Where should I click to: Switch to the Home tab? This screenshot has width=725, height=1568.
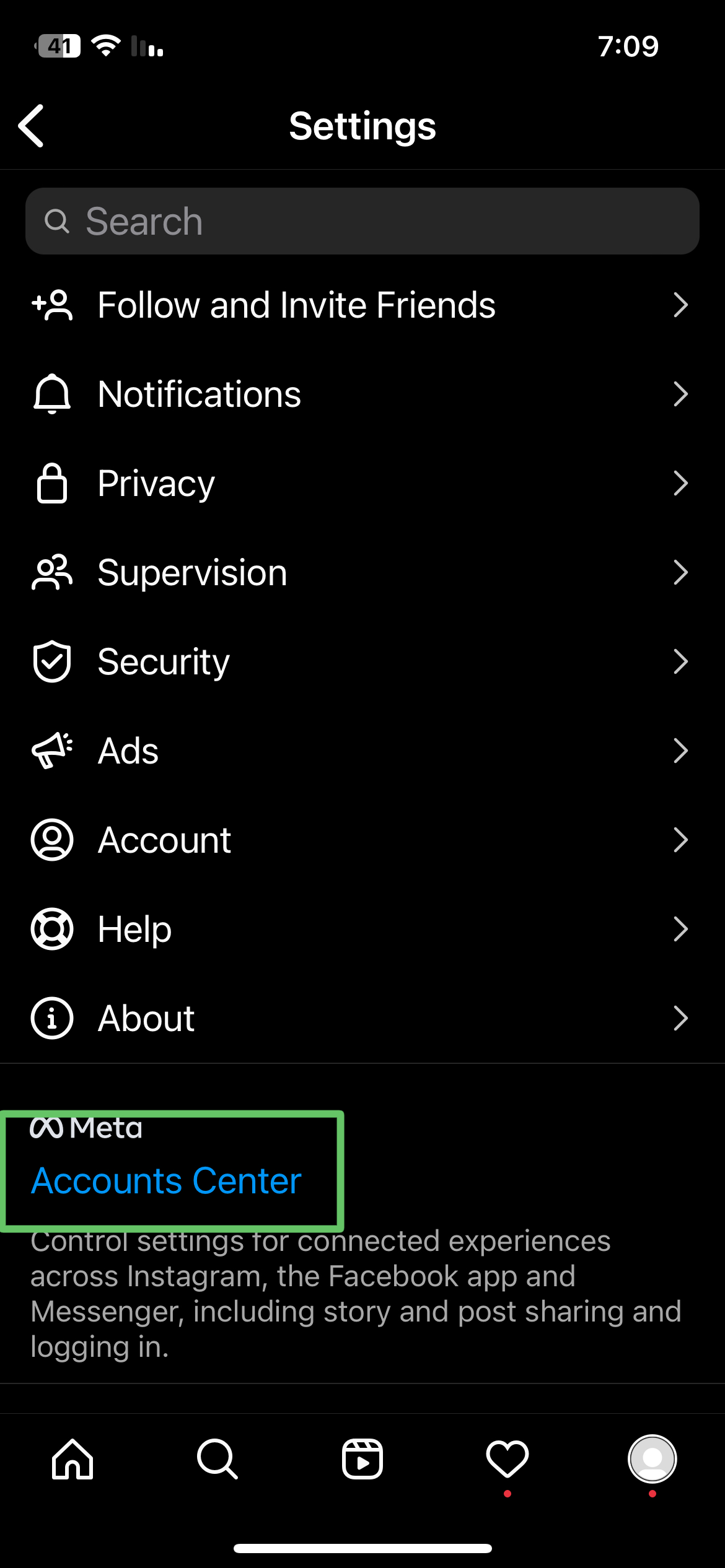(72, 1459)
